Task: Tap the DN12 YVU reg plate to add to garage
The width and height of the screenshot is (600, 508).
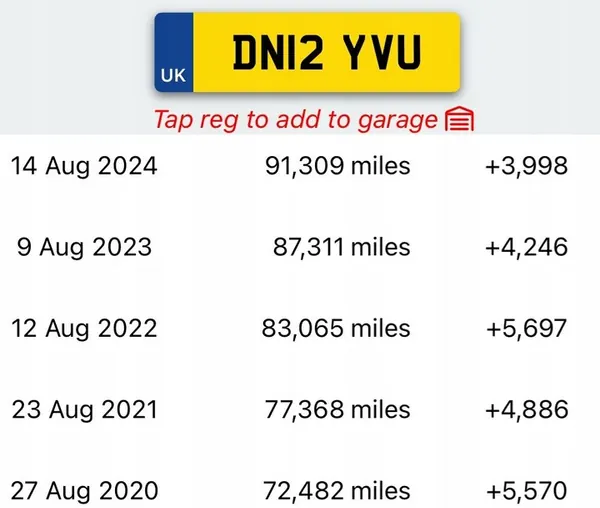Action: [307, 53]
